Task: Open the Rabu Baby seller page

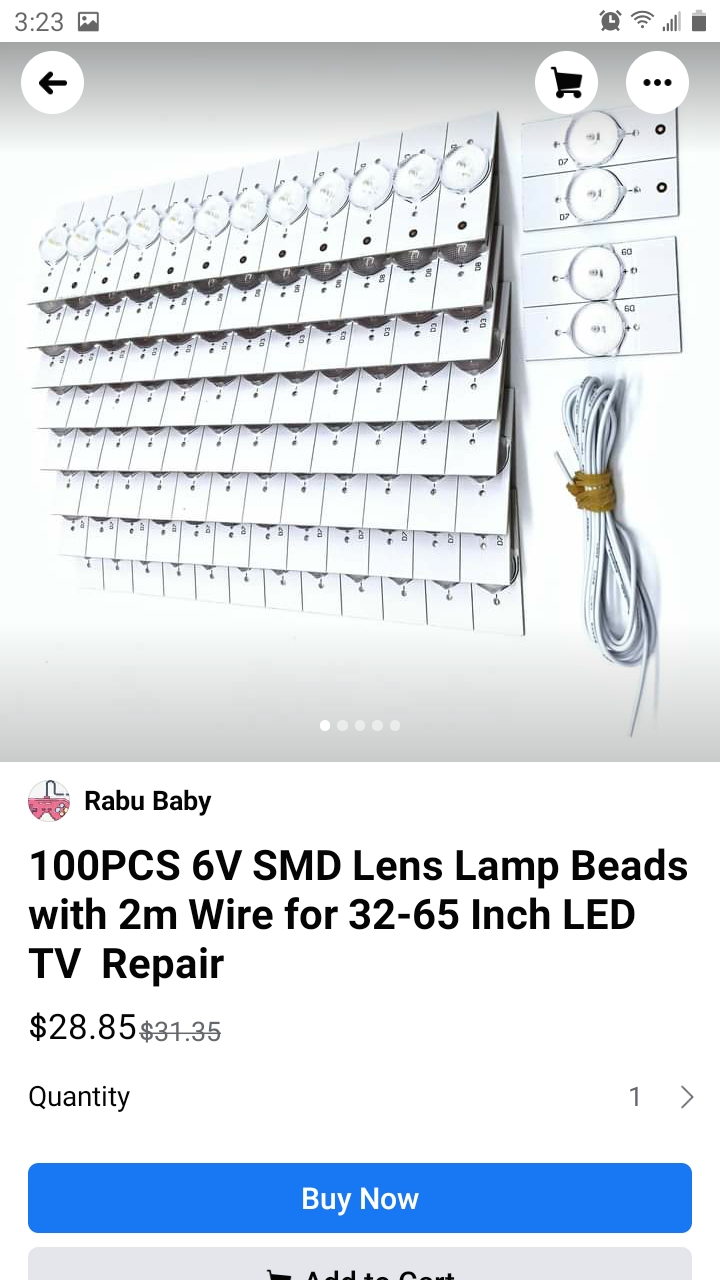Action: [147, 801]
